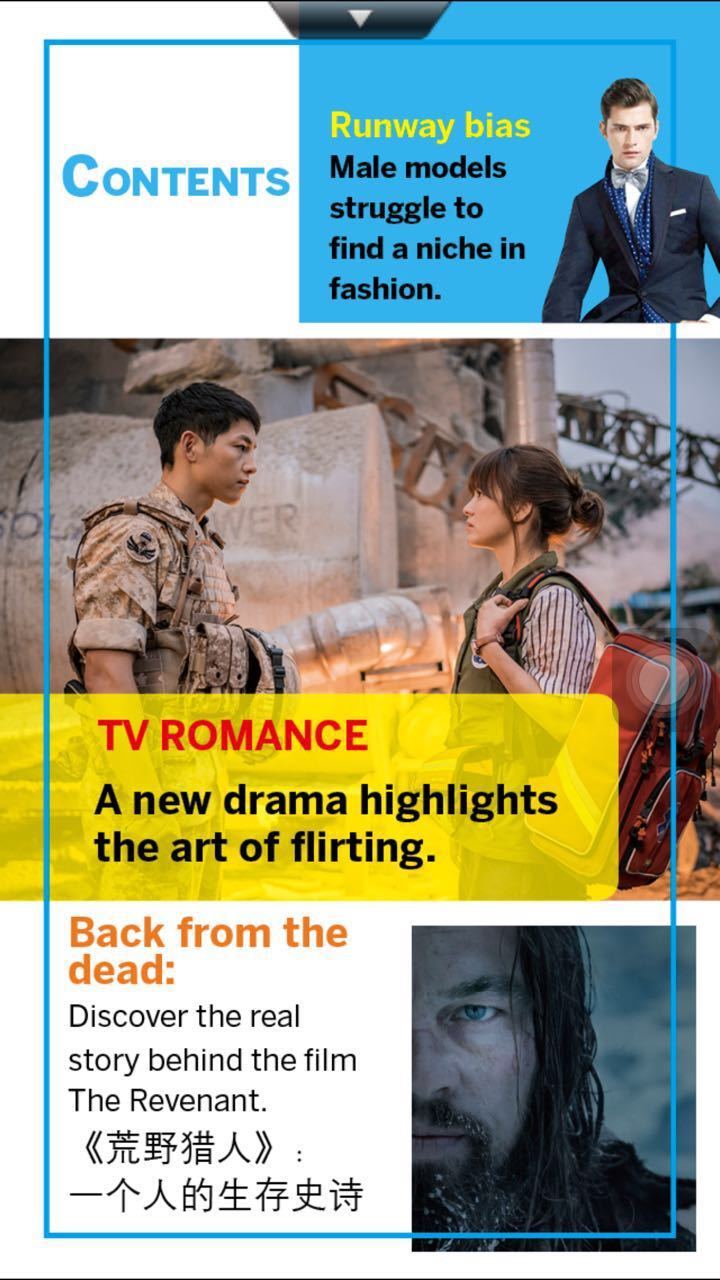Expand the top pull-down arrow tab

tap(360, 18)
